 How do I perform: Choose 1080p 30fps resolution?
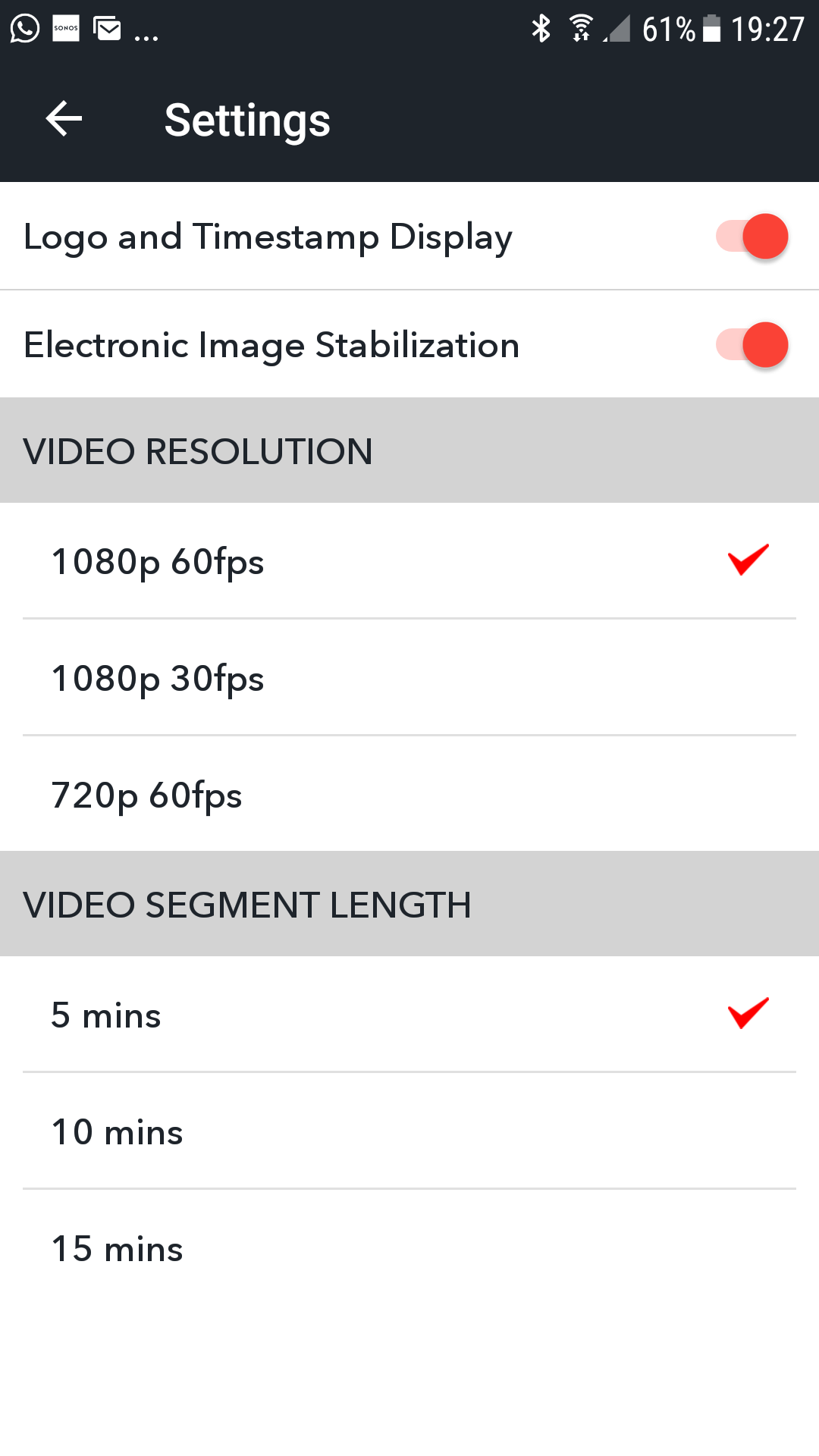(409, 678)
